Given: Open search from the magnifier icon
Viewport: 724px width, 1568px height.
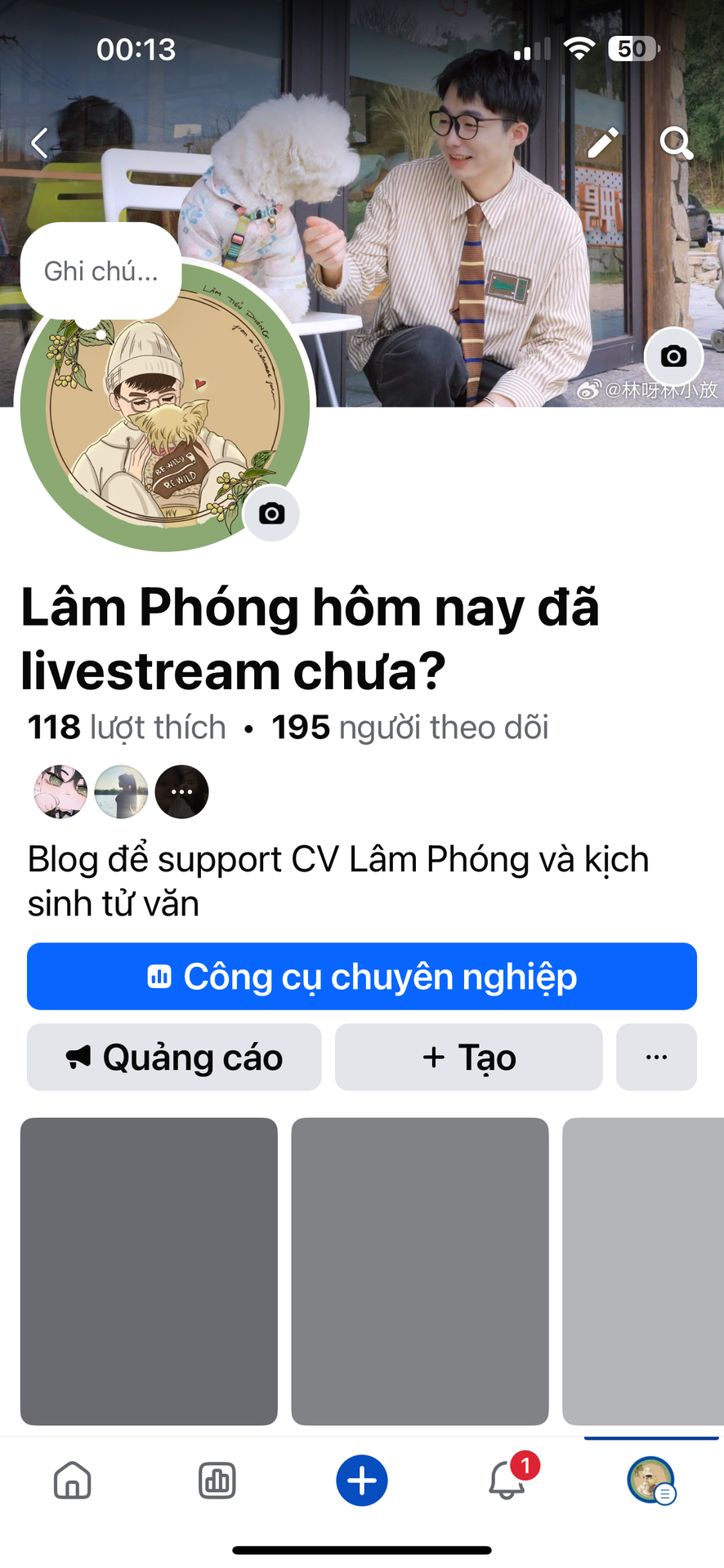Looking at the screenshot, I should pyautogui.click(x=676, y=143).
